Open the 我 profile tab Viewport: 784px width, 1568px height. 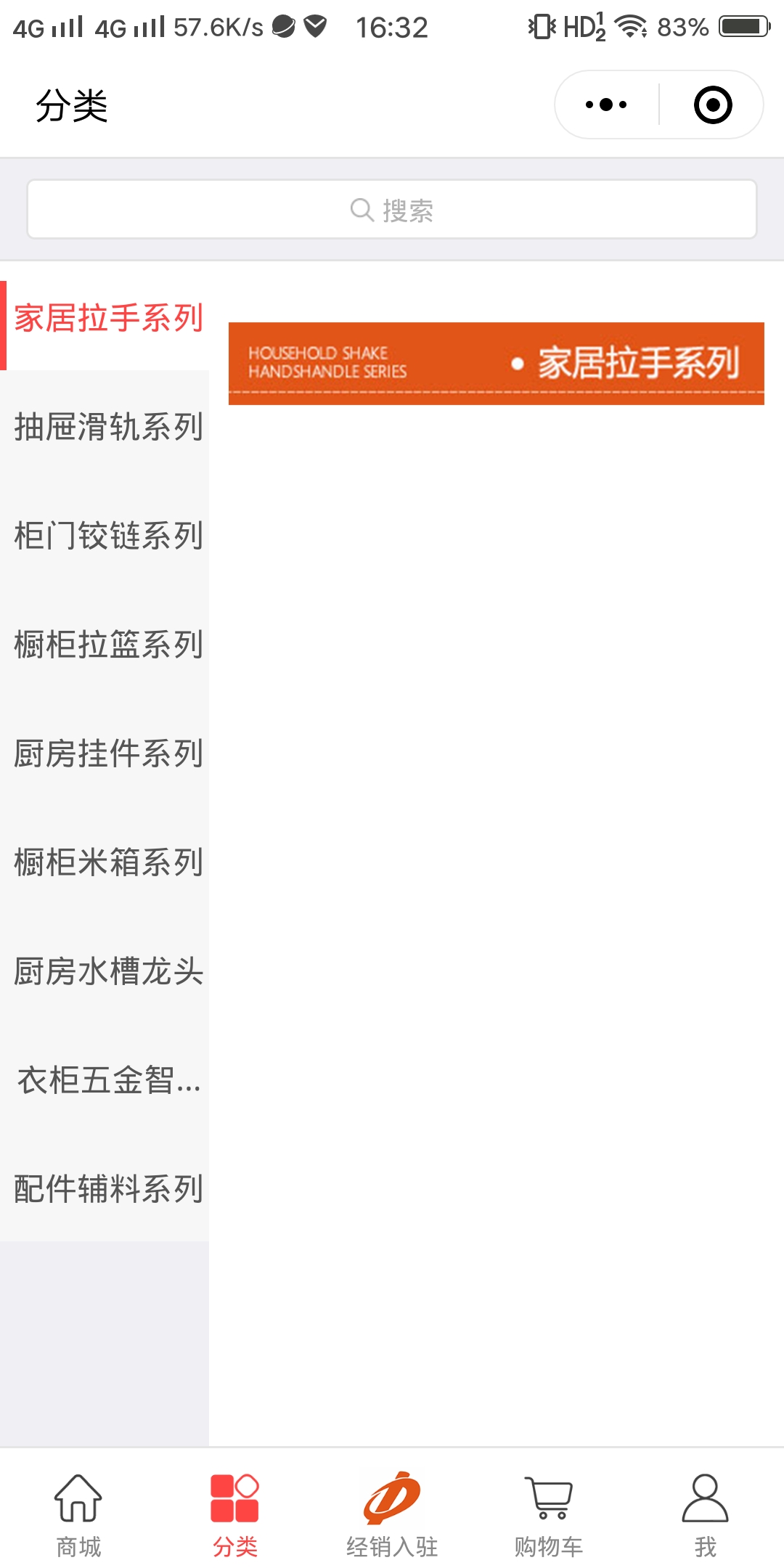coord(705,1514)
